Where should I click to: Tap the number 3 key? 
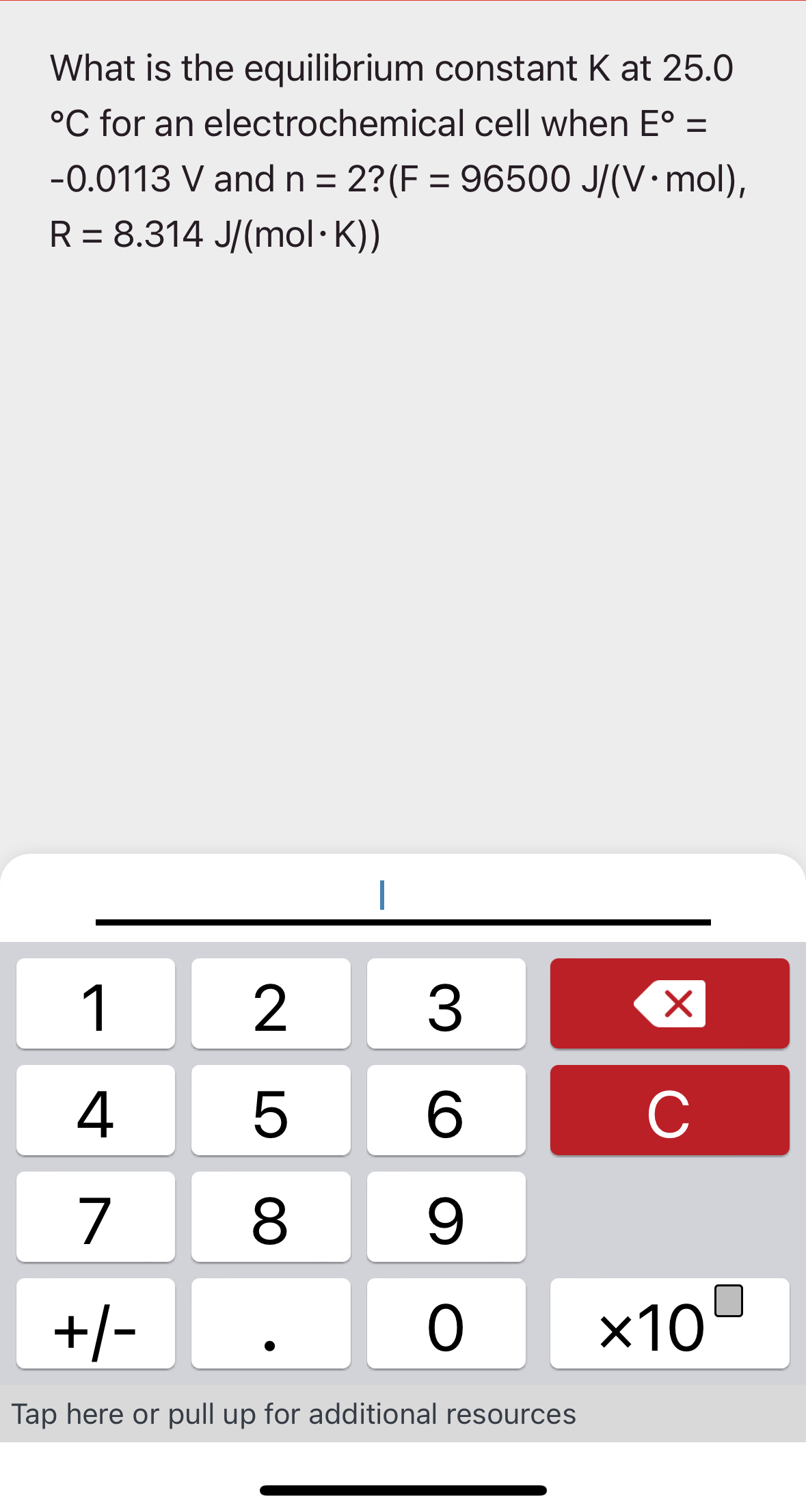[446, 1003]
